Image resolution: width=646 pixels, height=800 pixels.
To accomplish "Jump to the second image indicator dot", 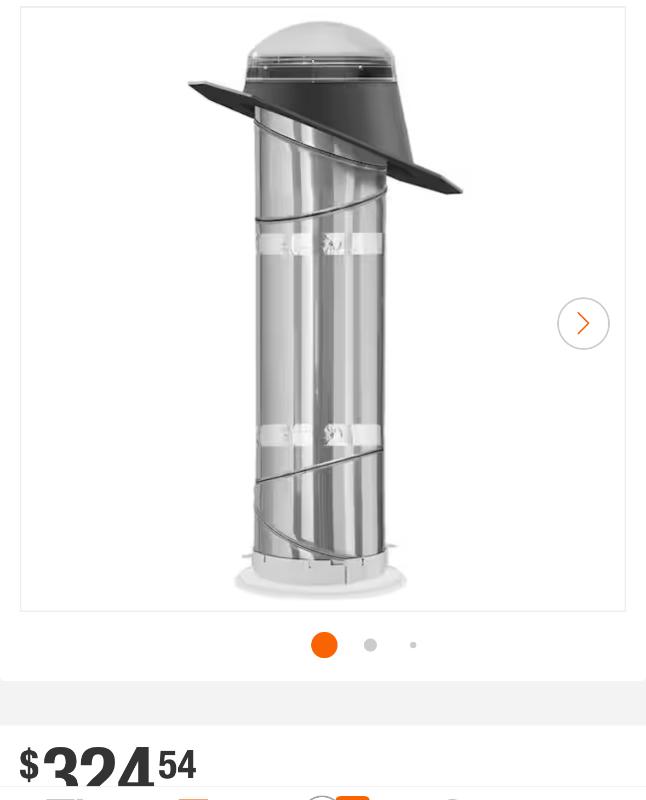I will point(370,645).
